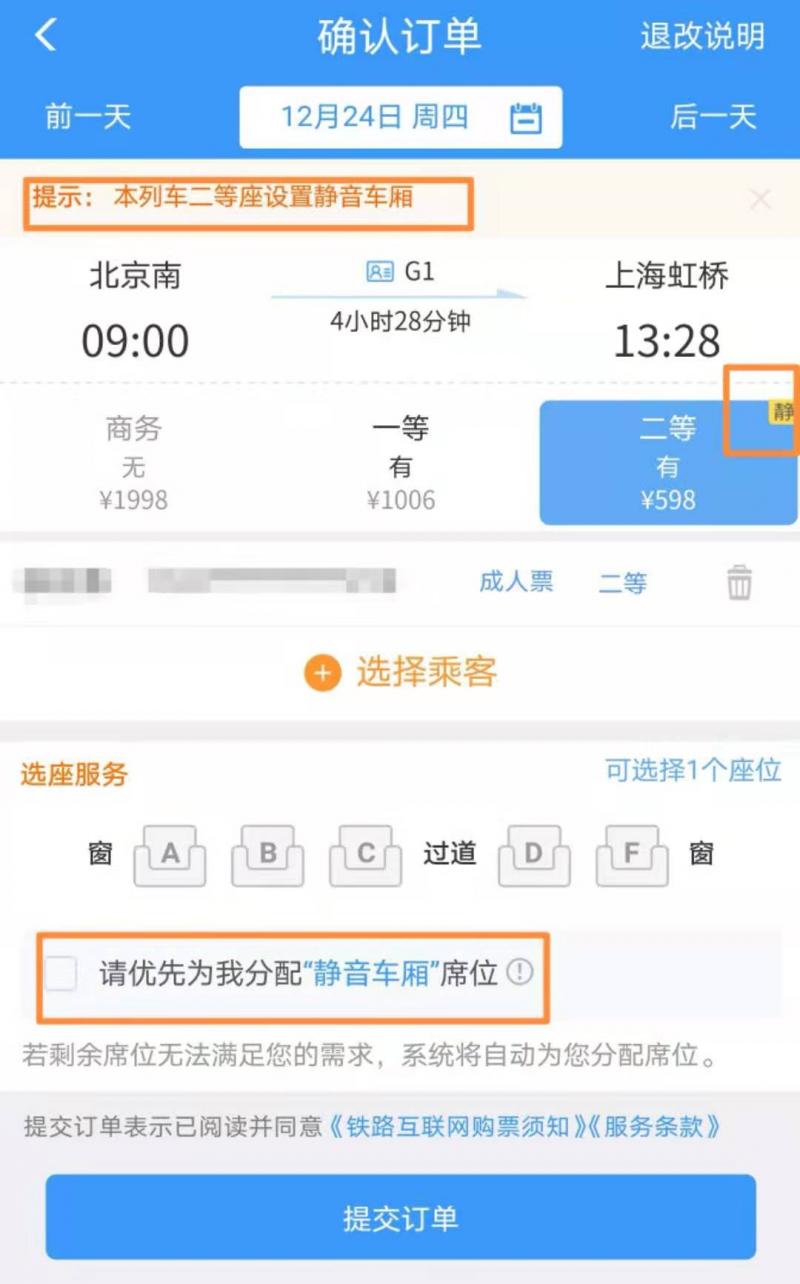Image resolution: width=800 pixels, height=1284 pixels.
Task: Select the 一等 seat class
Action: point(400,463)
